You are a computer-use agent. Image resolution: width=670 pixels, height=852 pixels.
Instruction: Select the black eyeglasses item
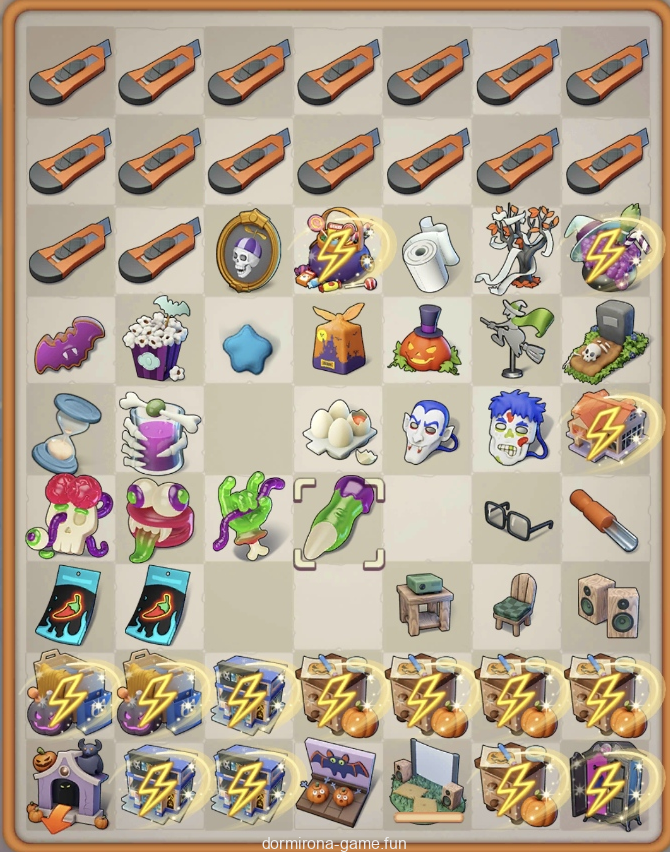[517, 519]
